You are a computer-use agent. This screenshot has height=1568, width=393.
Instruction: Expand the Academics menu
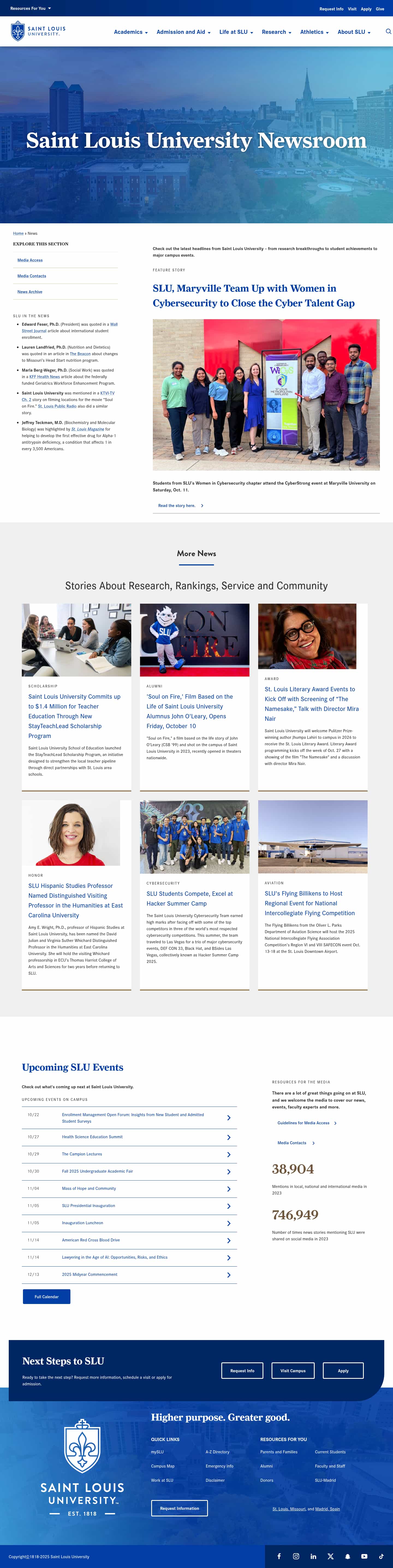point(131,32)
